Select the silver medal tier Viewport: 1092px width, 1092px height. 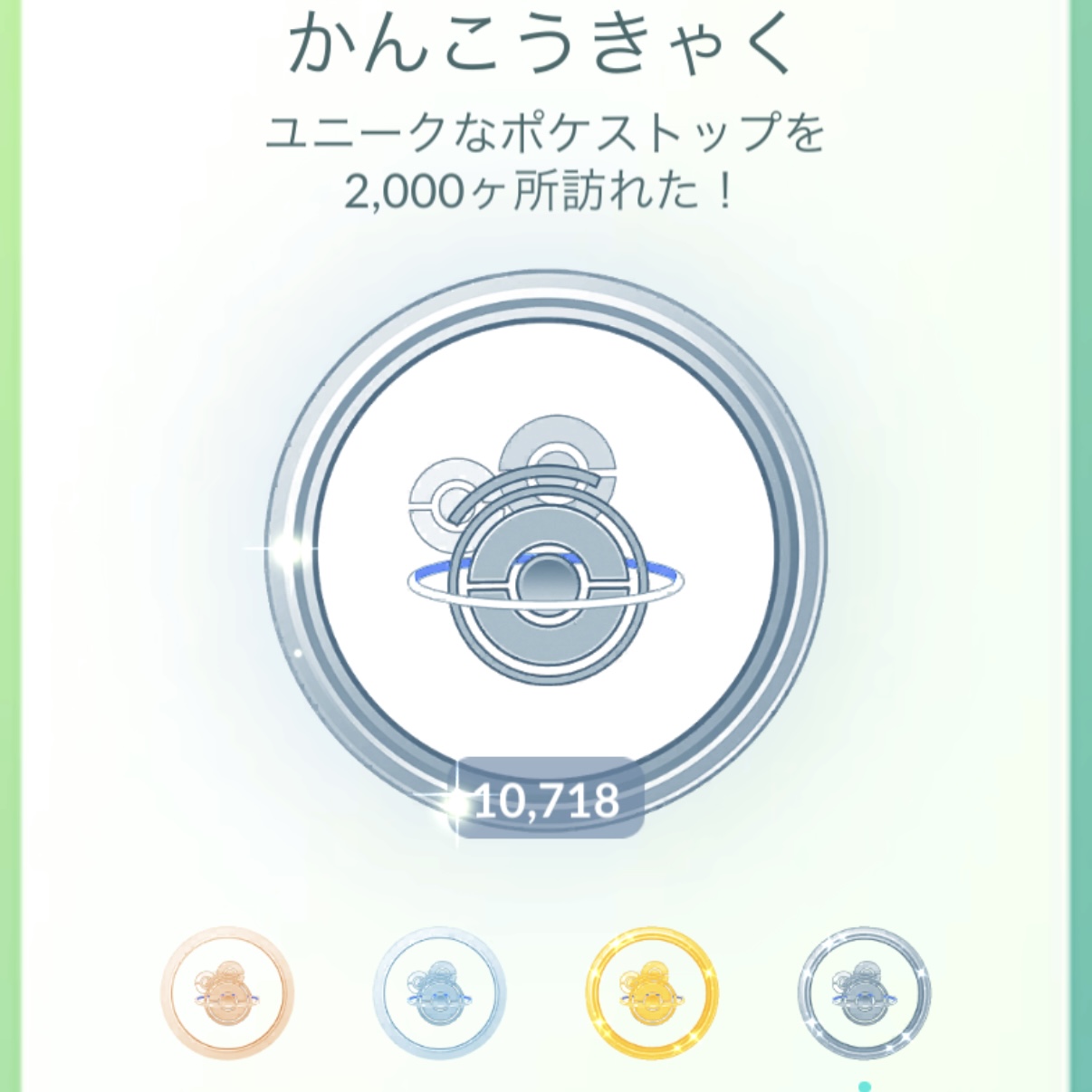pos(439,992)
